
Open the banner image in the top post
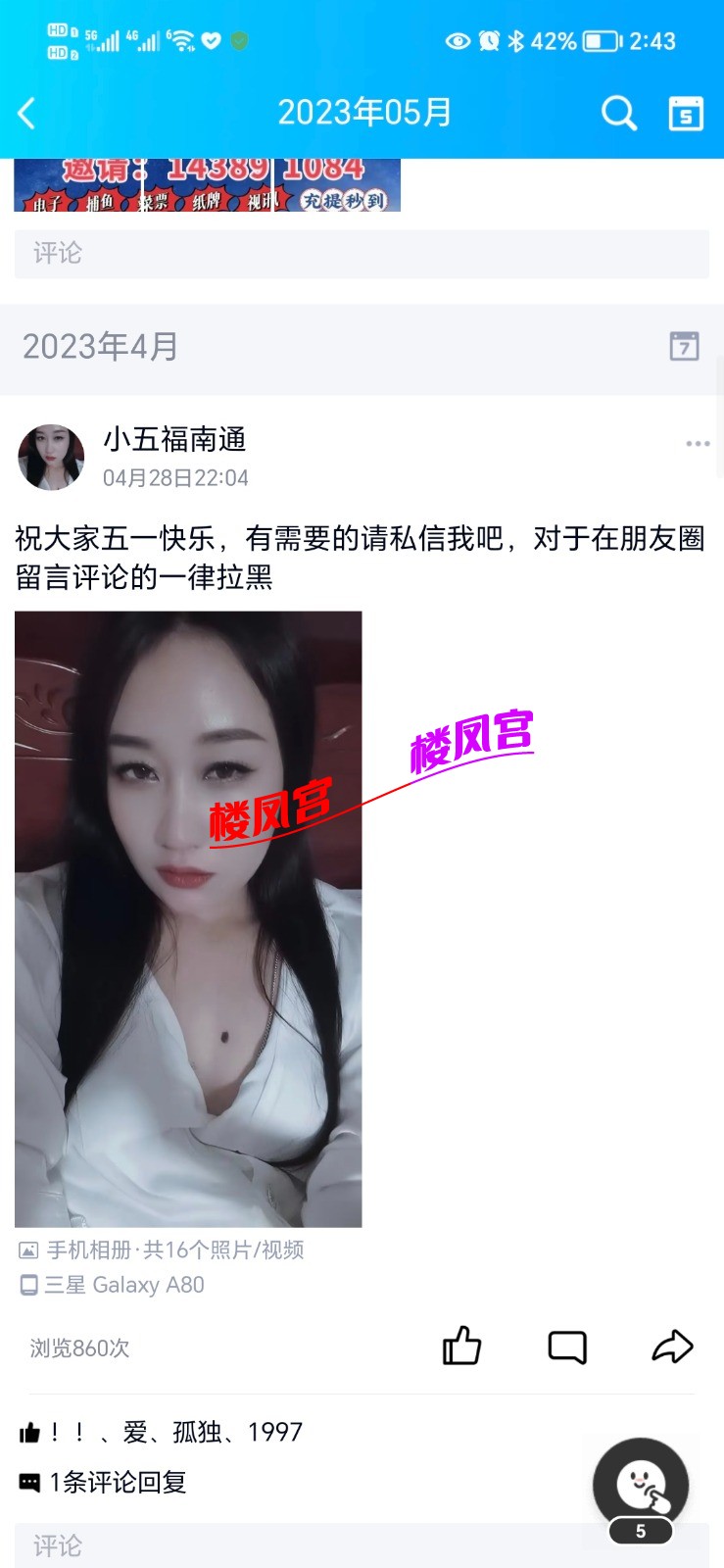click(x=207, y=185)
